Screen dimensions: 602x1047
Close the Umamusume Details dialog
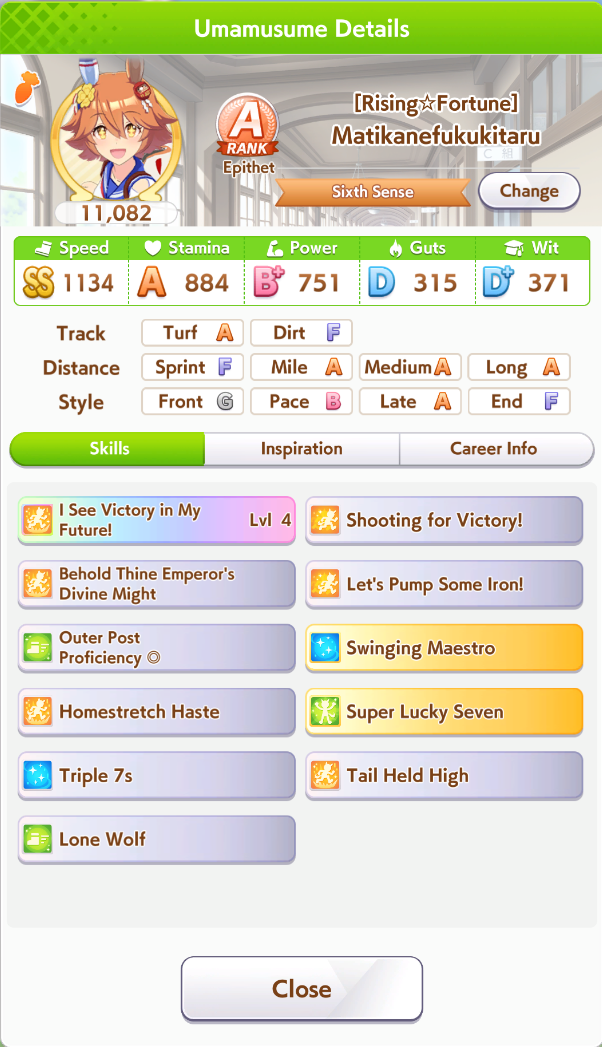pos(301,989)
